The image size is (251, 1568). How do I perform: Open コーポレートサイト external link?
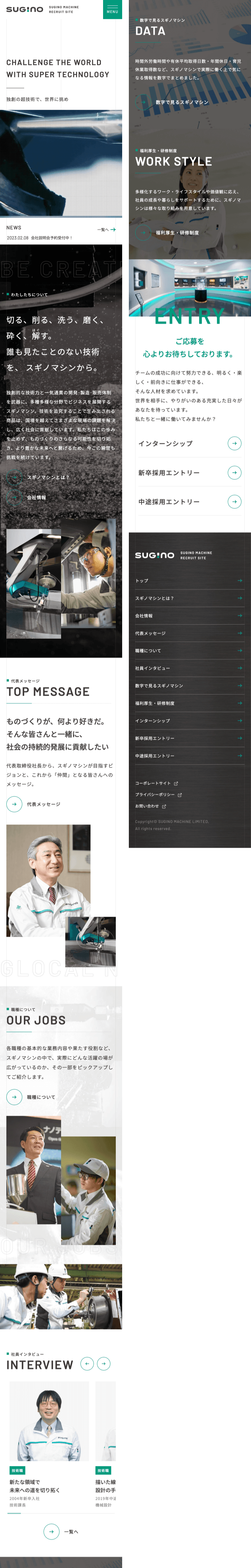(156, 783)
